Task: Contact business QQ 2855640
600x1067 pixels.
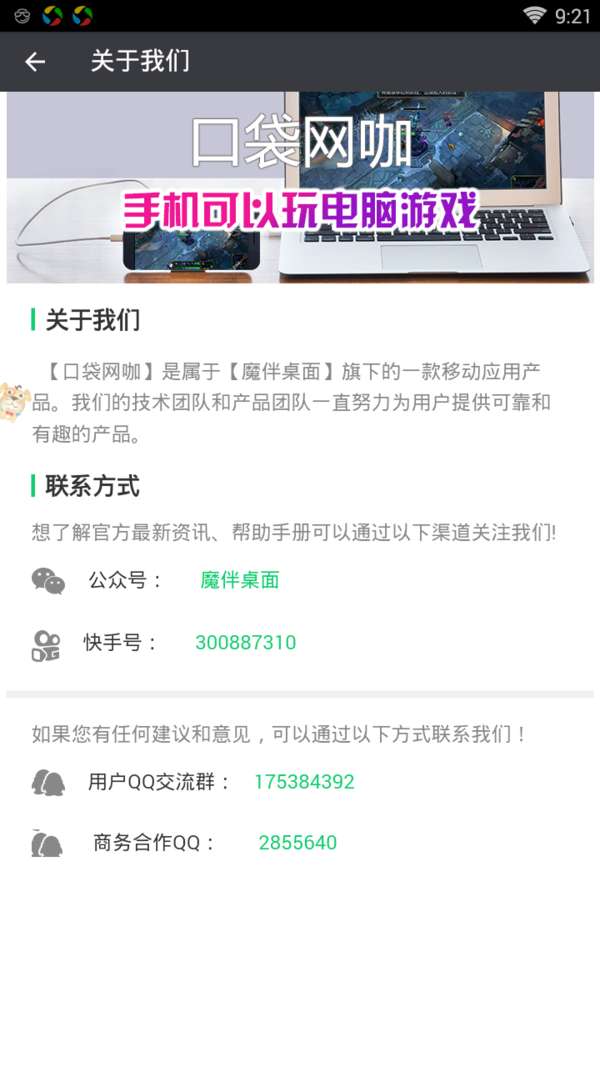Action: pos(297,843)
